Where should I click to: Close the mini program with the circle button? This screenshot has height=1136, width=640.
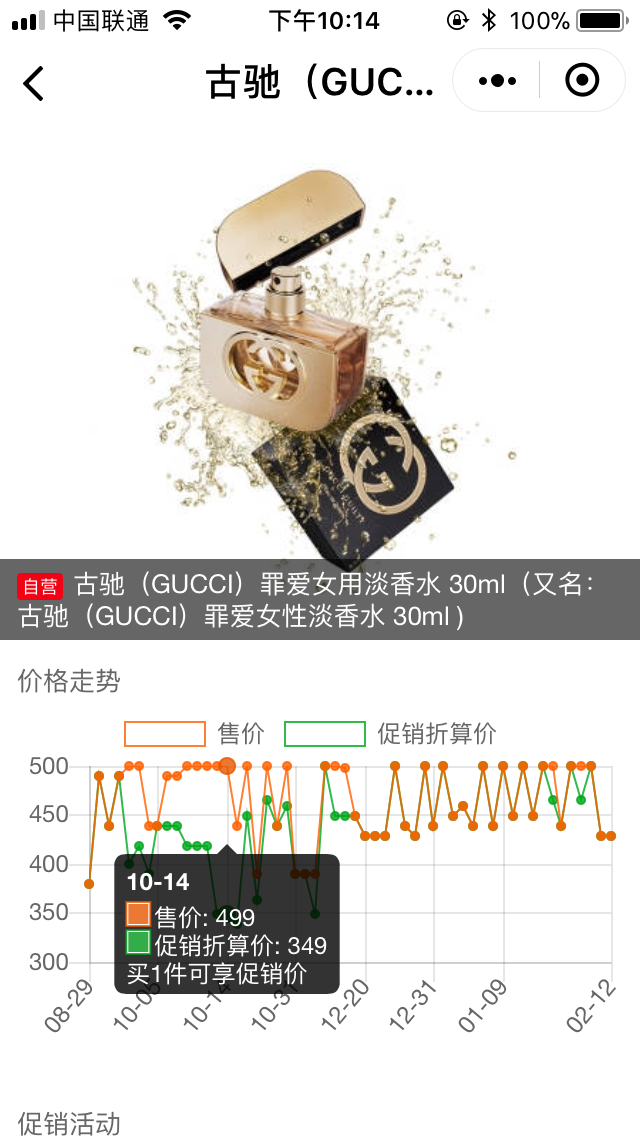point(582,81)
